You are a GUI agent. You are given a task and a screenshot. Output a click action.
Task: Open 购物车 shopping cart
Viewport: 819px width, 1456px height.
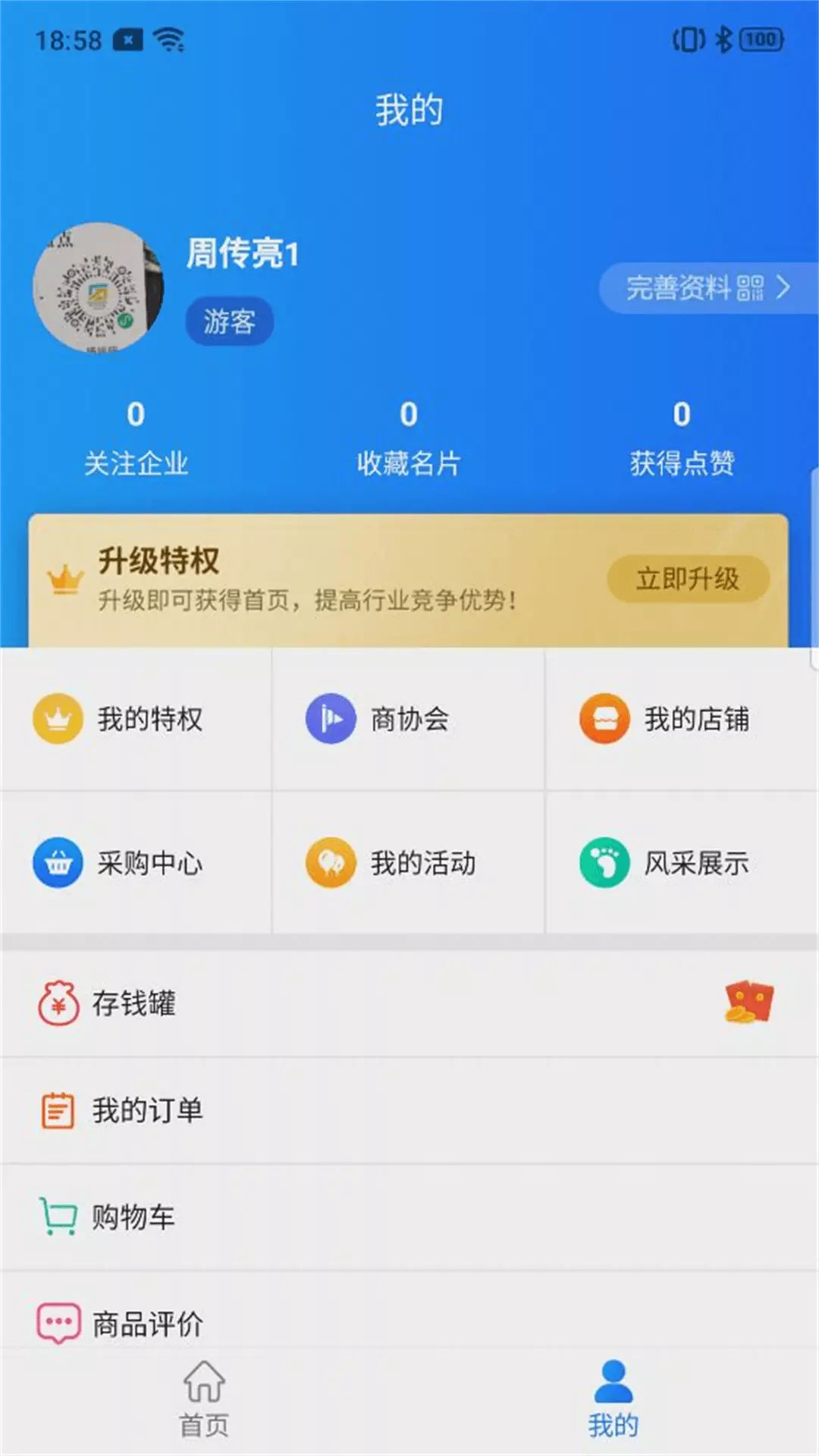click(x=409, y=1218)
